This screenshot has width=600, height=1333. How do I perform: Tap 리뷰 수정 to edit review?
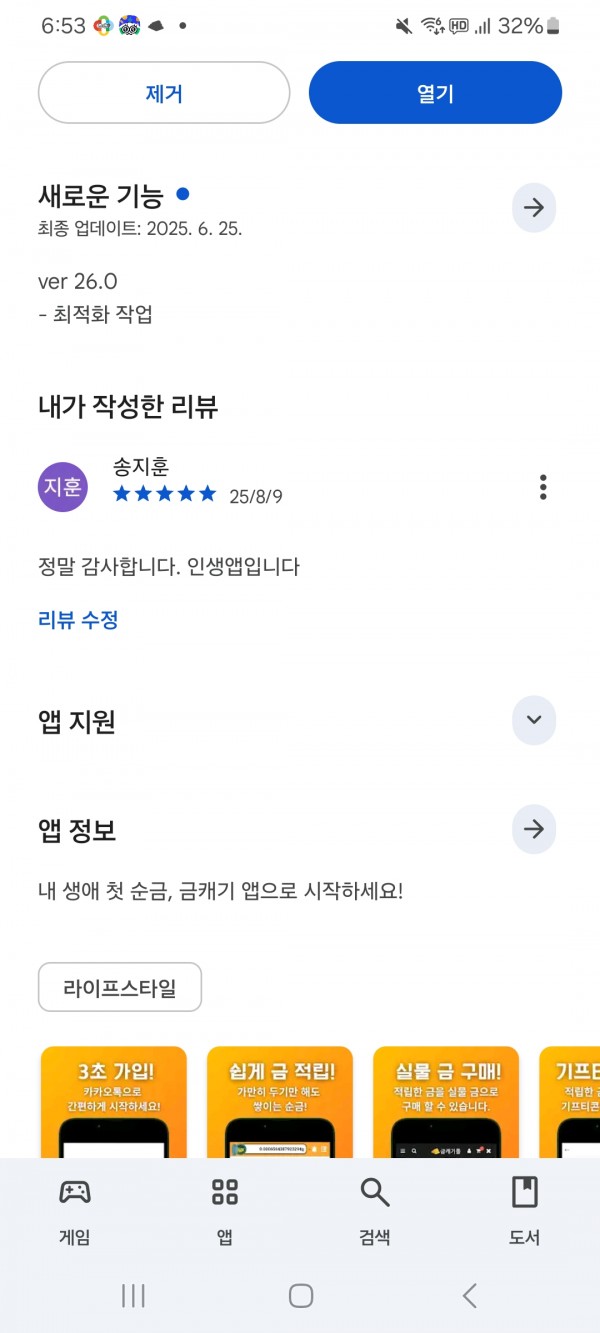(78, 620)
